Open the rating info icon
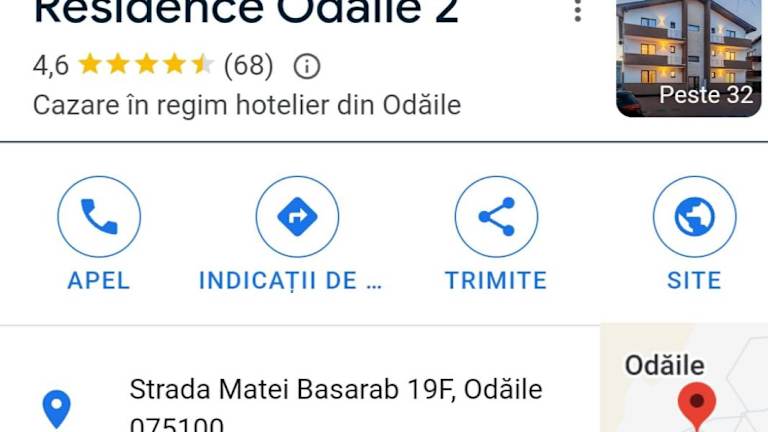 [307, 66]
